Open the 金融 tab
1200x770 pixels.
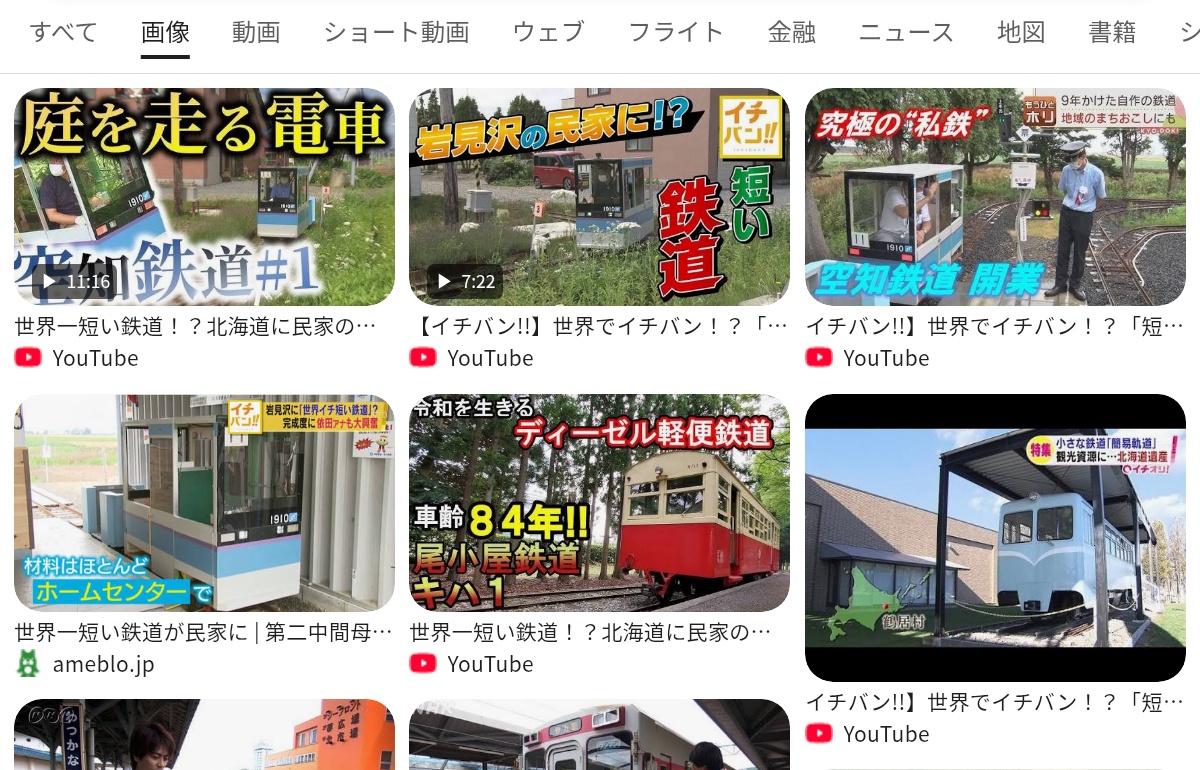coord(792,32)
